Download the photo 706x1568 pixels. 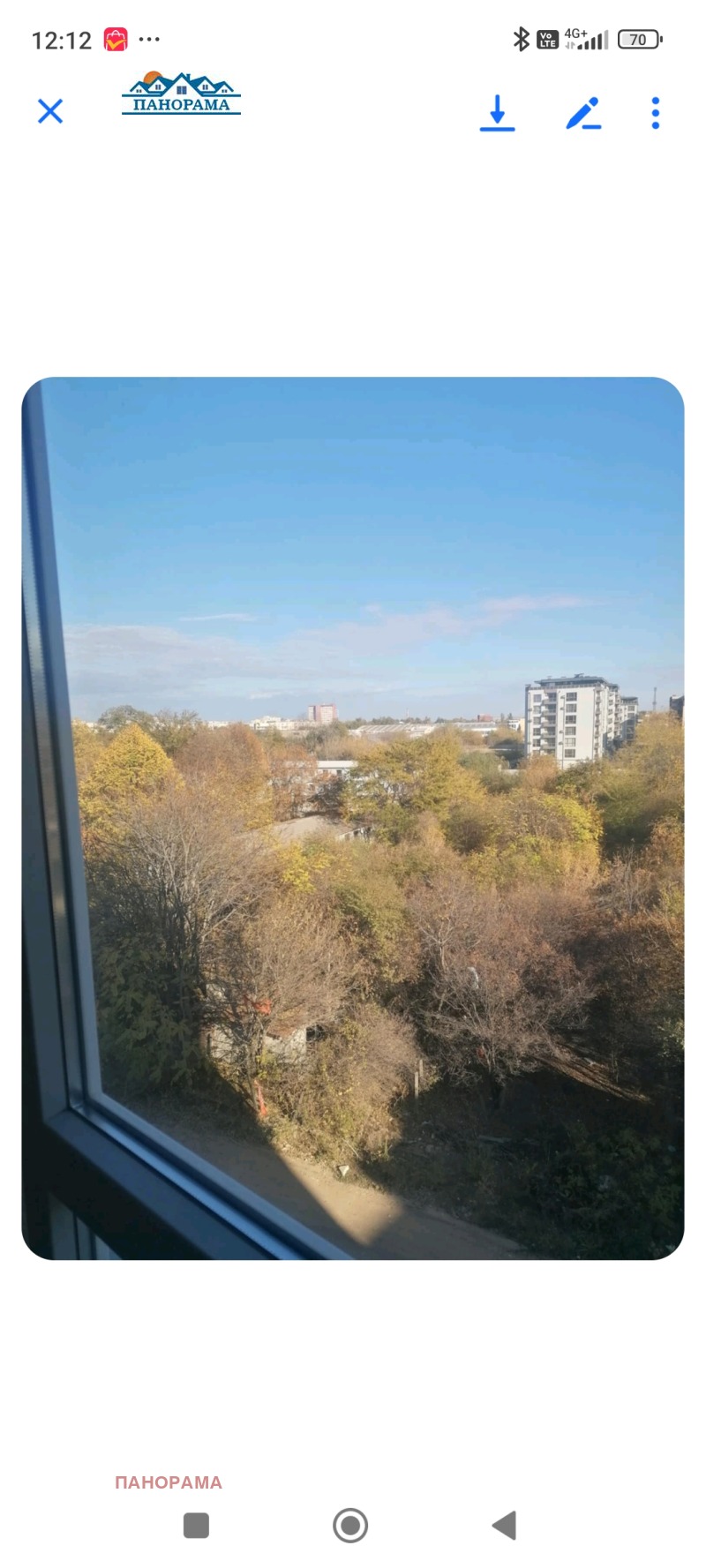pyautogui.click(x=497, y=113)
